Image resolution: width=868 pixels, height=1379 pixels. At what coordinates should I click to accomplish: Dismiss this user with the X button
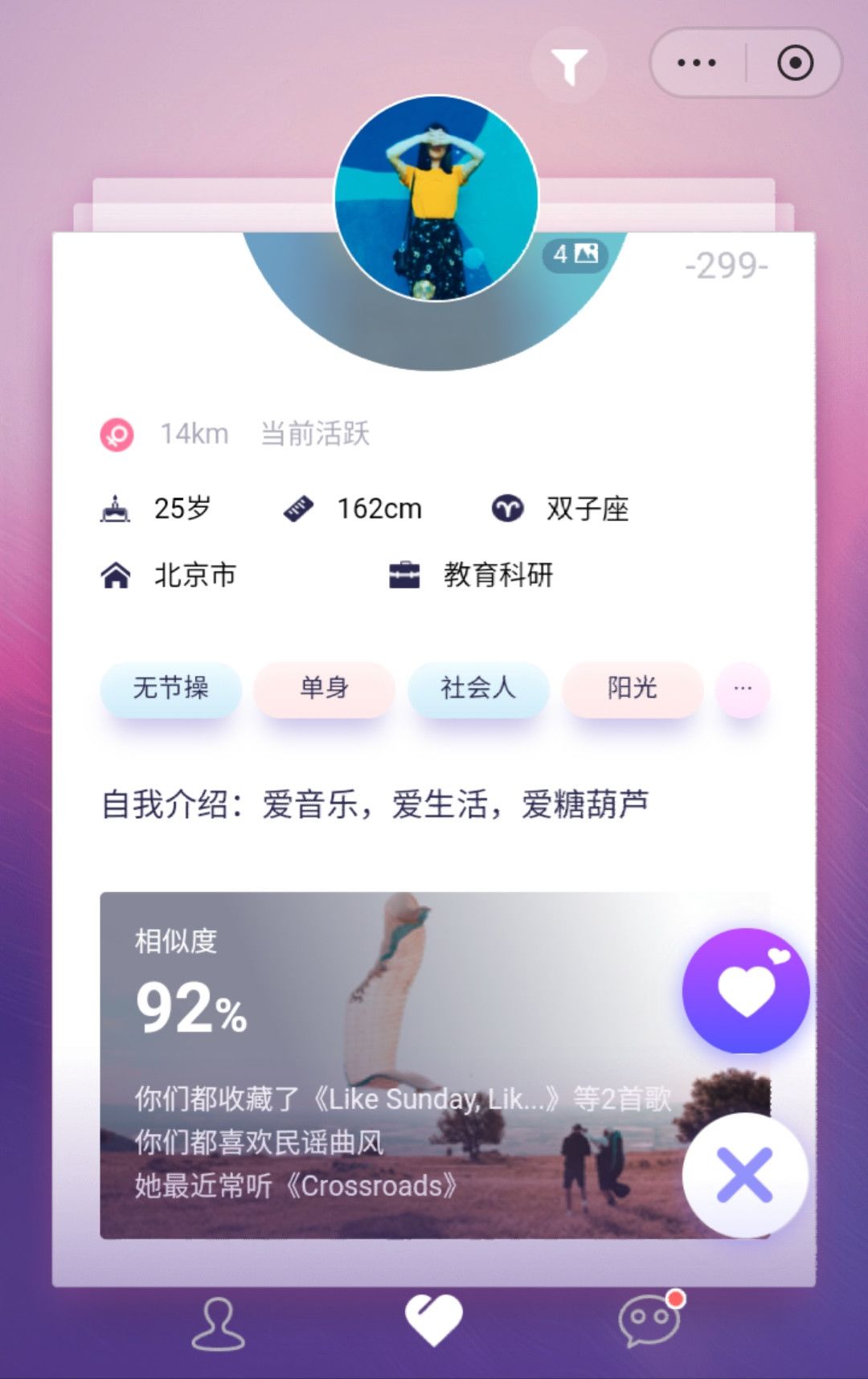coord(745,1176)
